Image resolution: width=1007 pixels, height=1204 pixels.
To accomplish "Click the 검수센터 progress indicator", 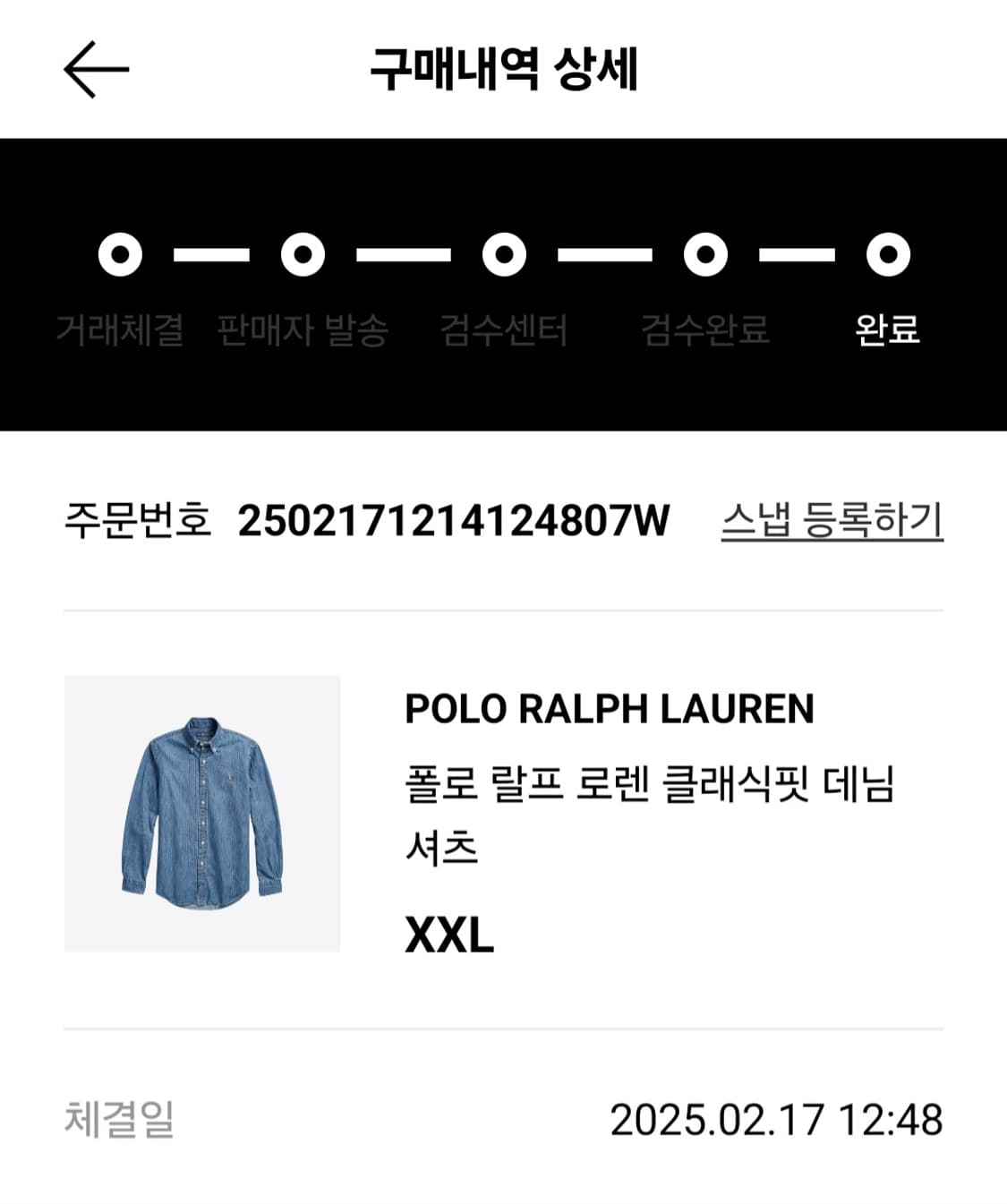I will (506, 257).
